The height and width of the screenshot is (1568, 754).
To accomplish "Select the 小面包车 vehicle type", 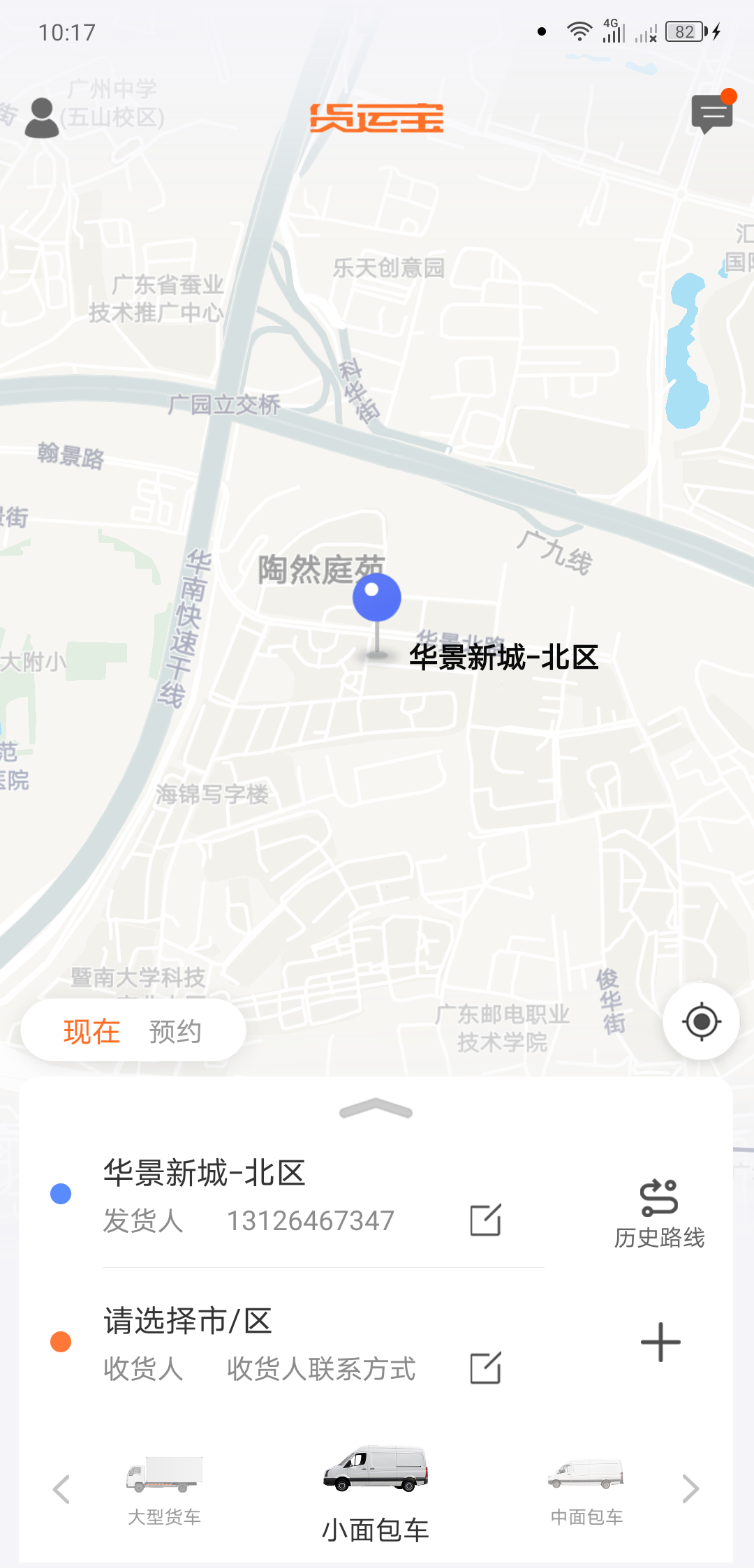I will 376,1494.
